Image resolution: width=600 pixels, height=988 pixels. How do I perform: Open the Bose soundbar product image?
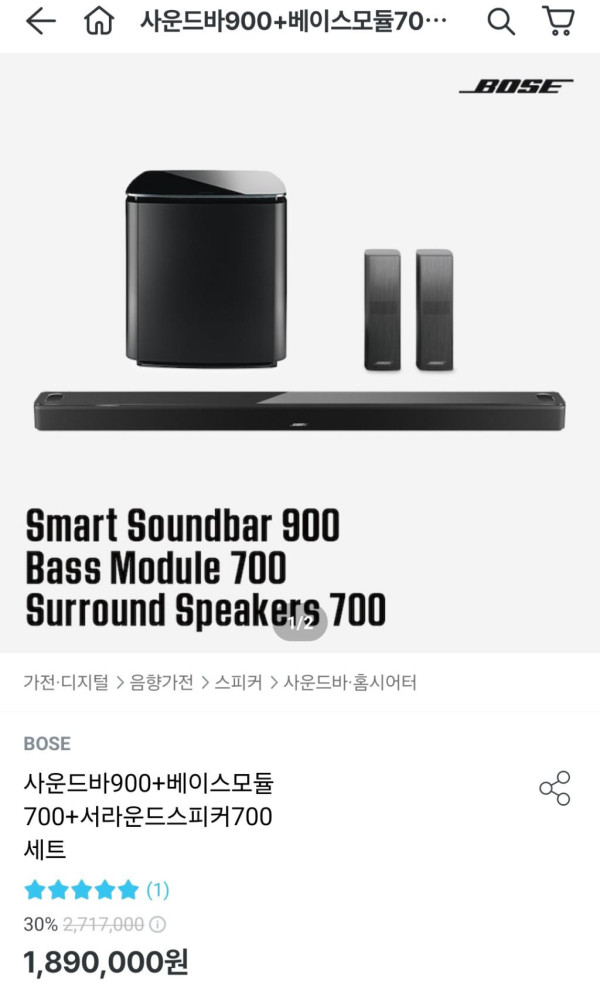click(x=300, y=352)
